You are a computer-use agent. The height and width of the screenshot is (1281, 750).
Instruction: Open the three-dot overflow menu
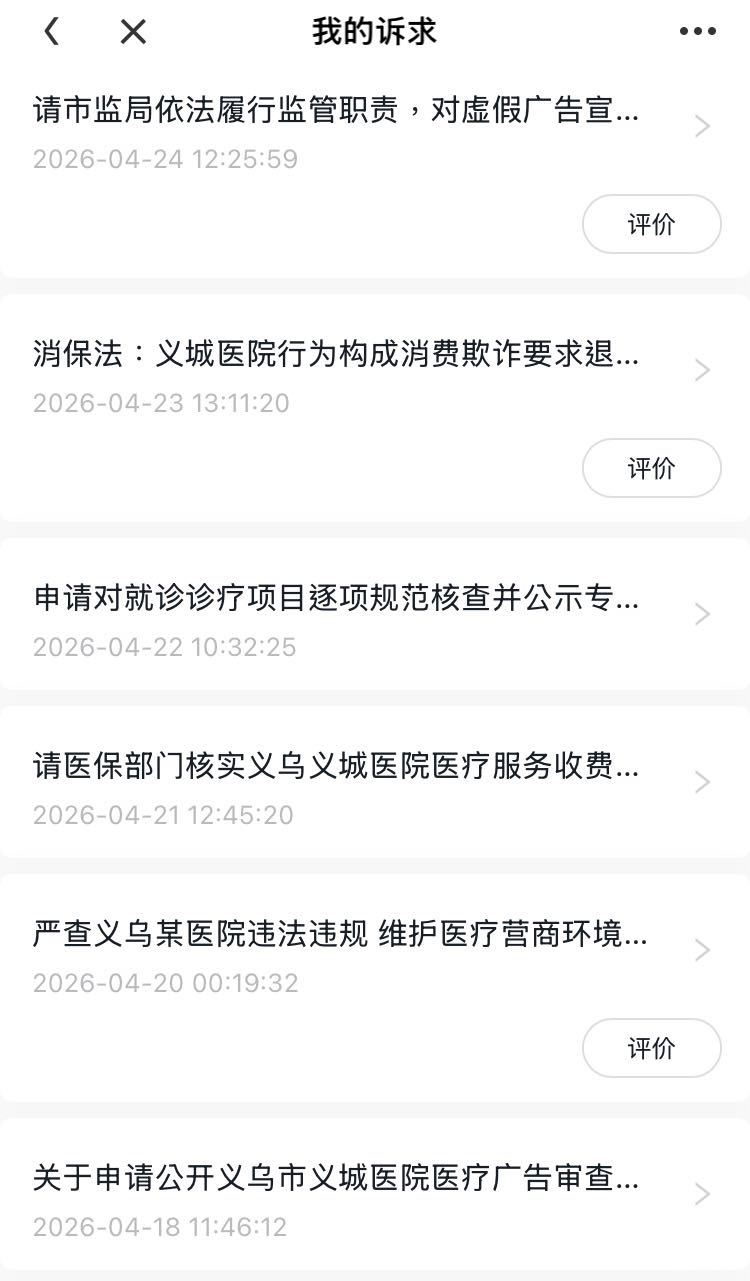[x=697, y=32]
